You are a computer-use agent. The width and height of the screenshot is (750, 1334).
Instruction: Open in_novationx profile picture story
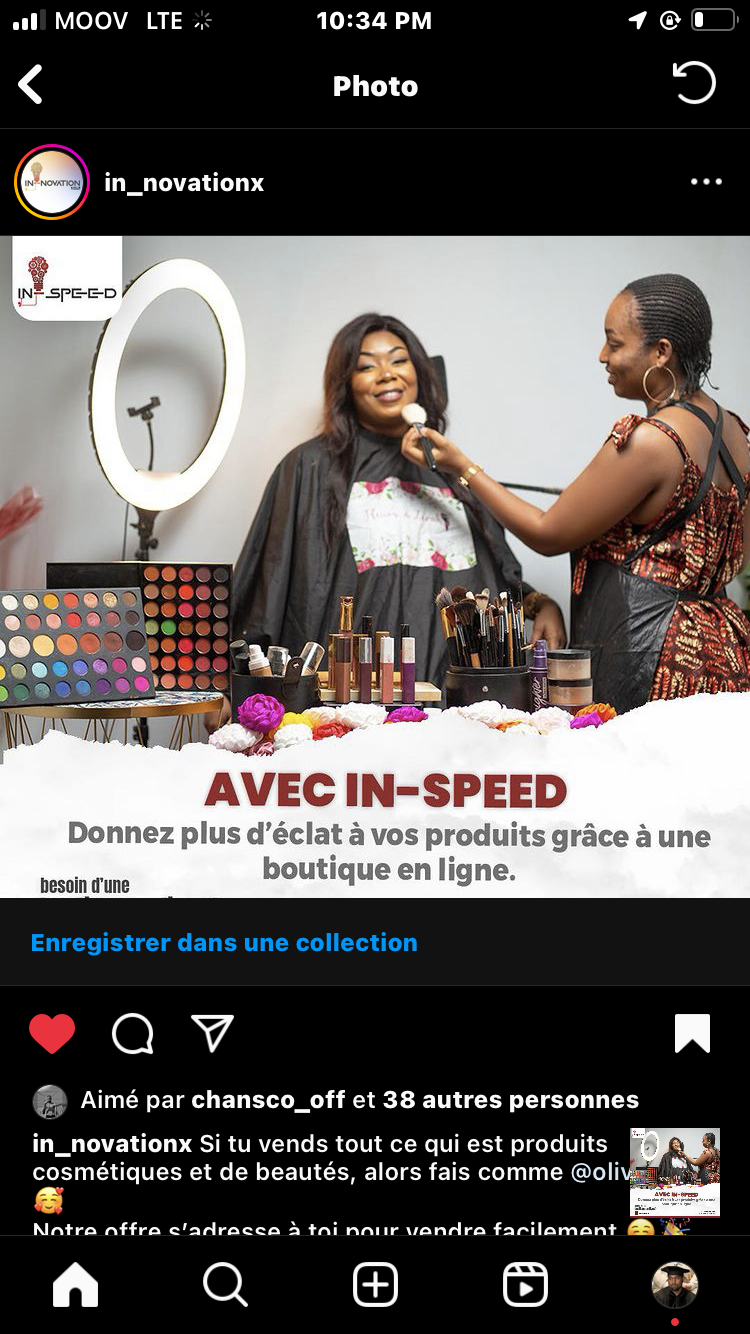[x=52, y=183]
